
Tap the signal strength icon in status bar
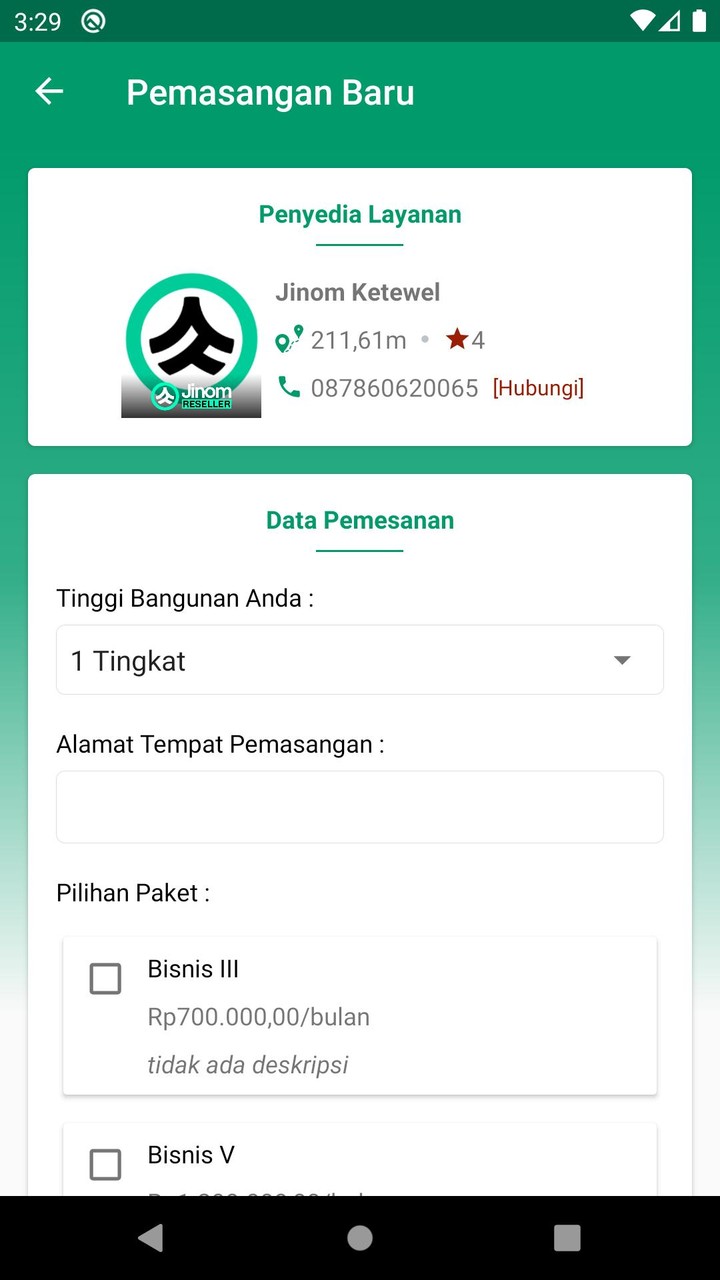coord(669,20)
